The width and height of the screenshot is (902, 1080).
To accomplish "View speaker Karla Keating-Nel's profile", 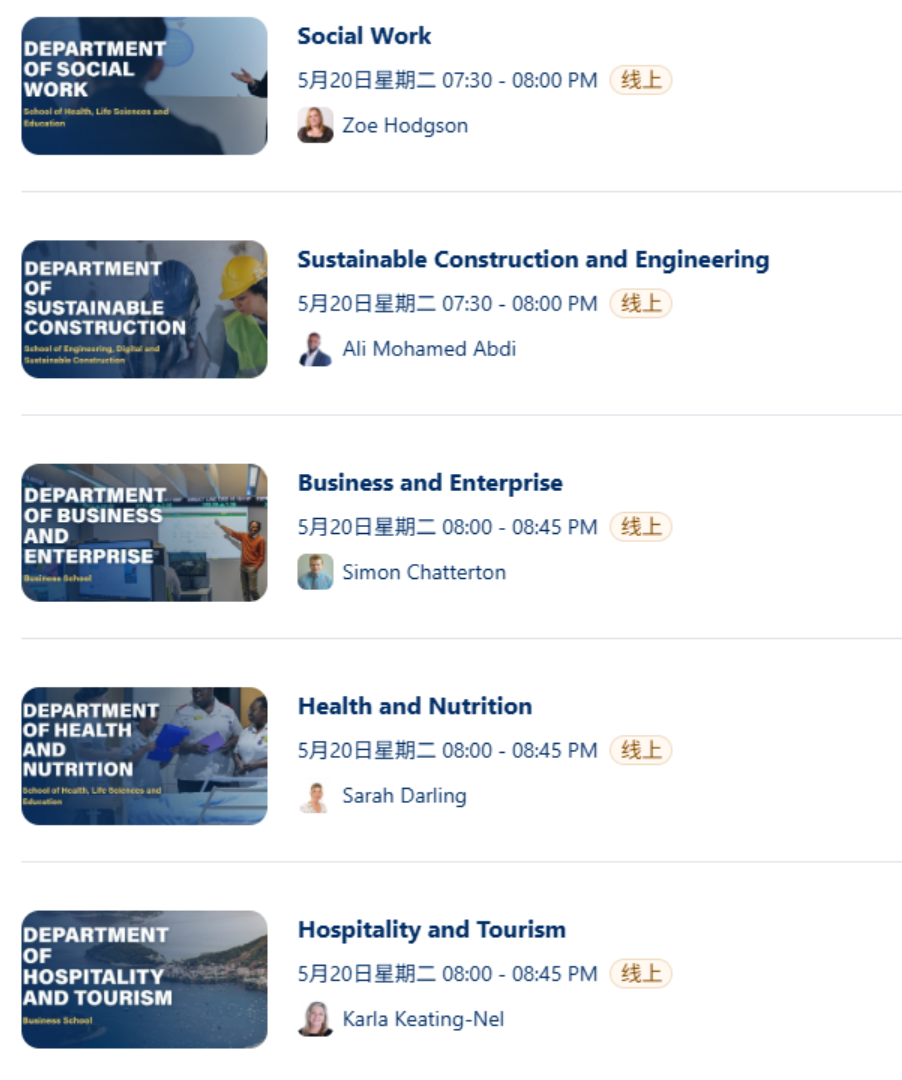I will point(422,1019).
